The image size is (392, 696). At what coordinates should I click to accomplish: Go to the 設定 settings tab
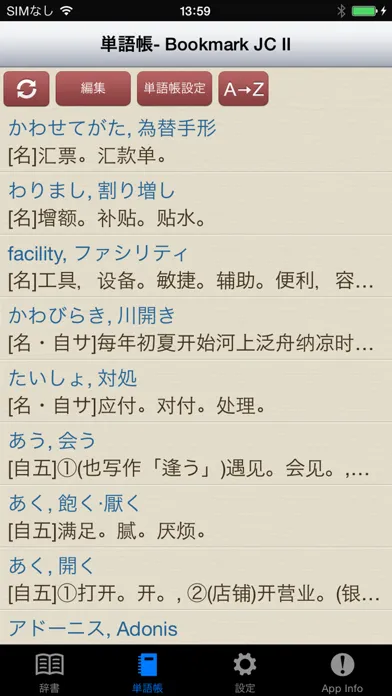[245, 671]
